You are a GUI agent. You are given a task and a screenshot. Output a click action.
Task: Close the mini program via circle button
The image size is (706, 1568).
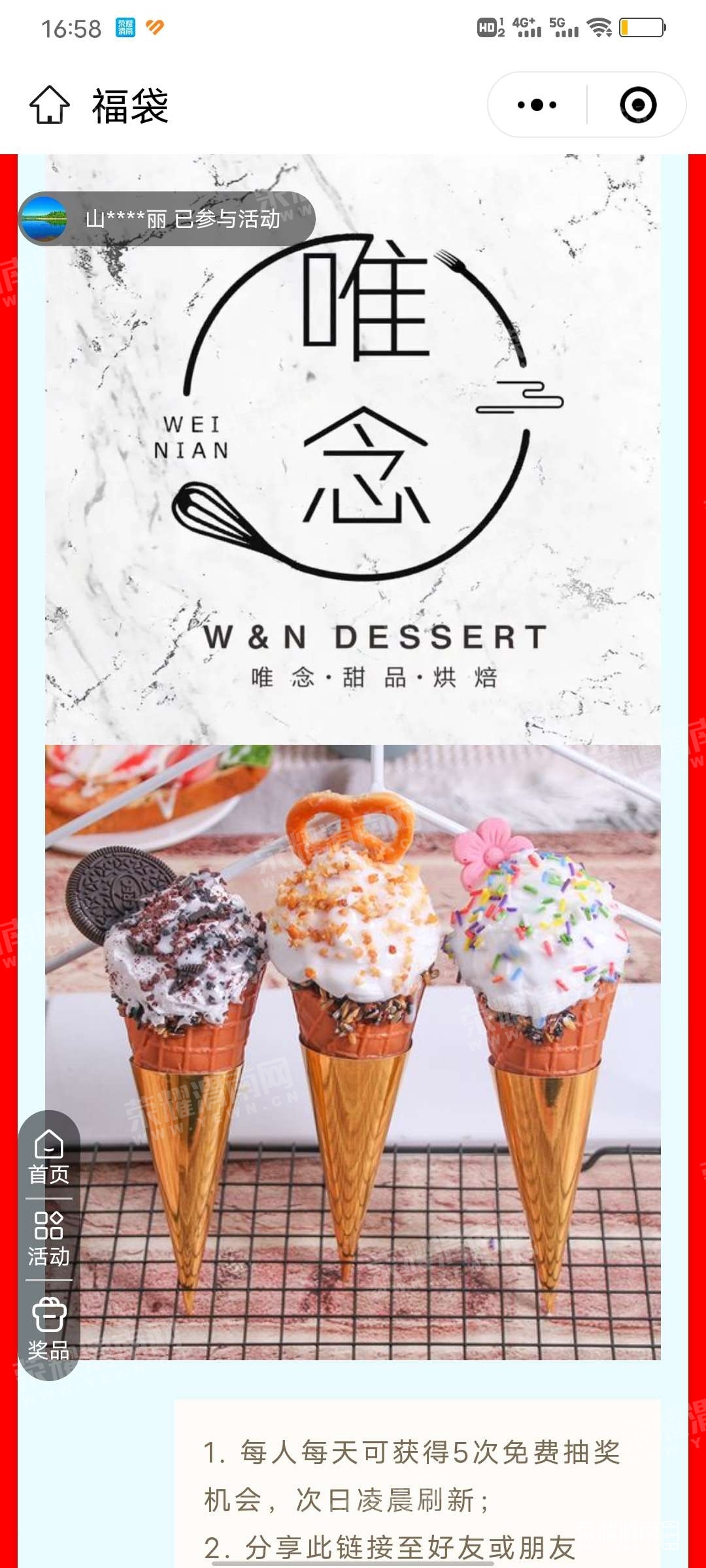click(637, 105)
